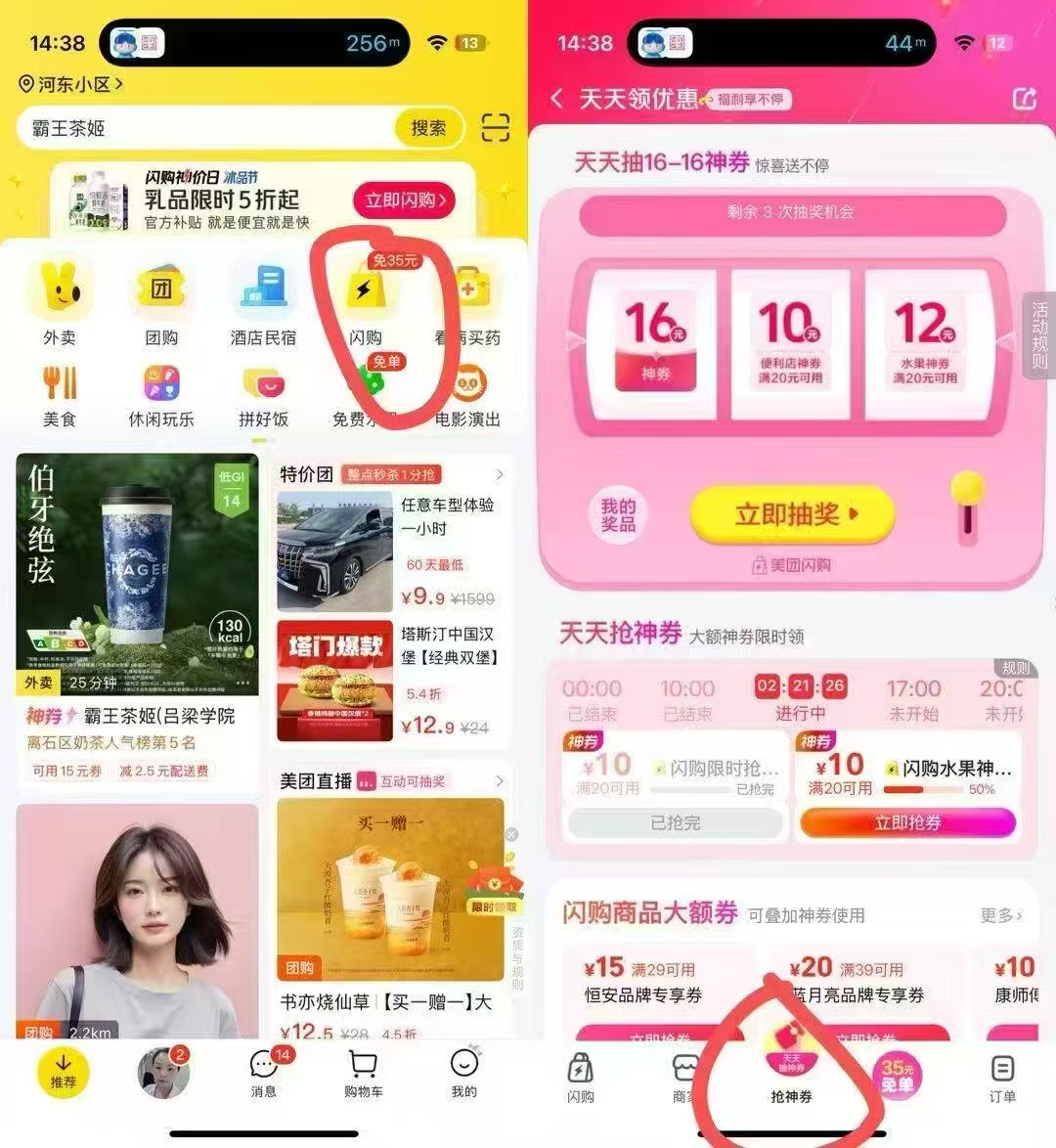The width and height of the screenshot is (1056, 1148).
Task: Open the shopping cart 购物车 icon
Action: point(362,1073)
